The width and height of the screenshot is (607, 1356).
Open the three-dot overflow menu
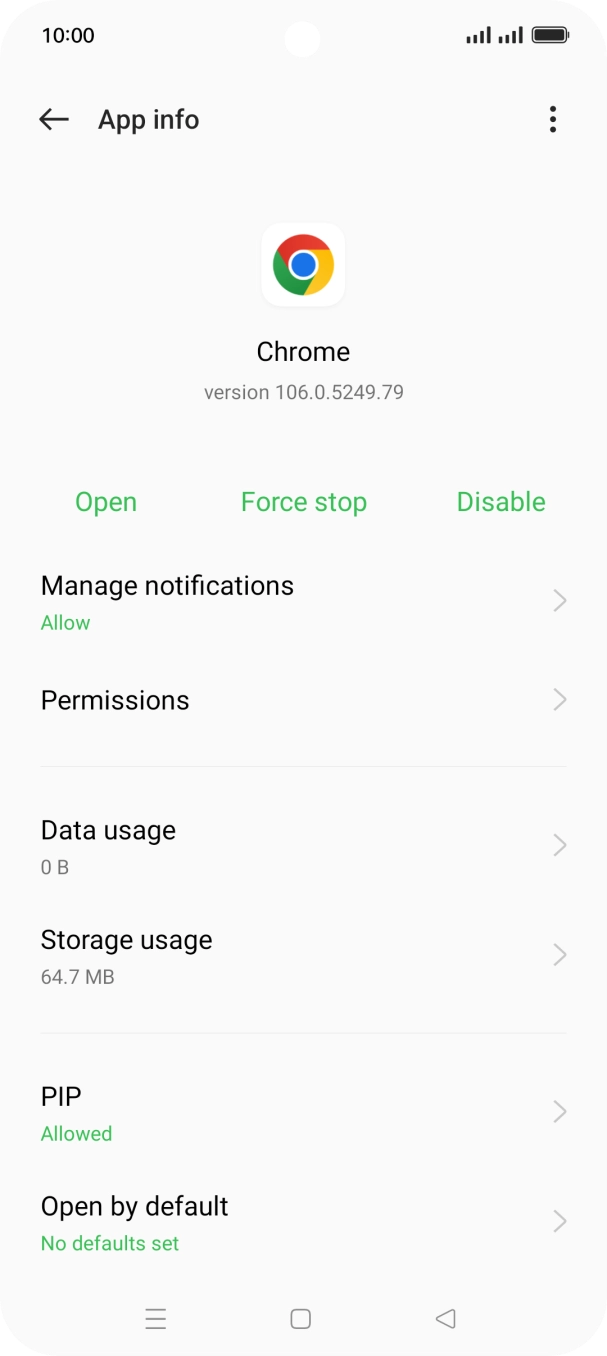(x=553, y=120)
